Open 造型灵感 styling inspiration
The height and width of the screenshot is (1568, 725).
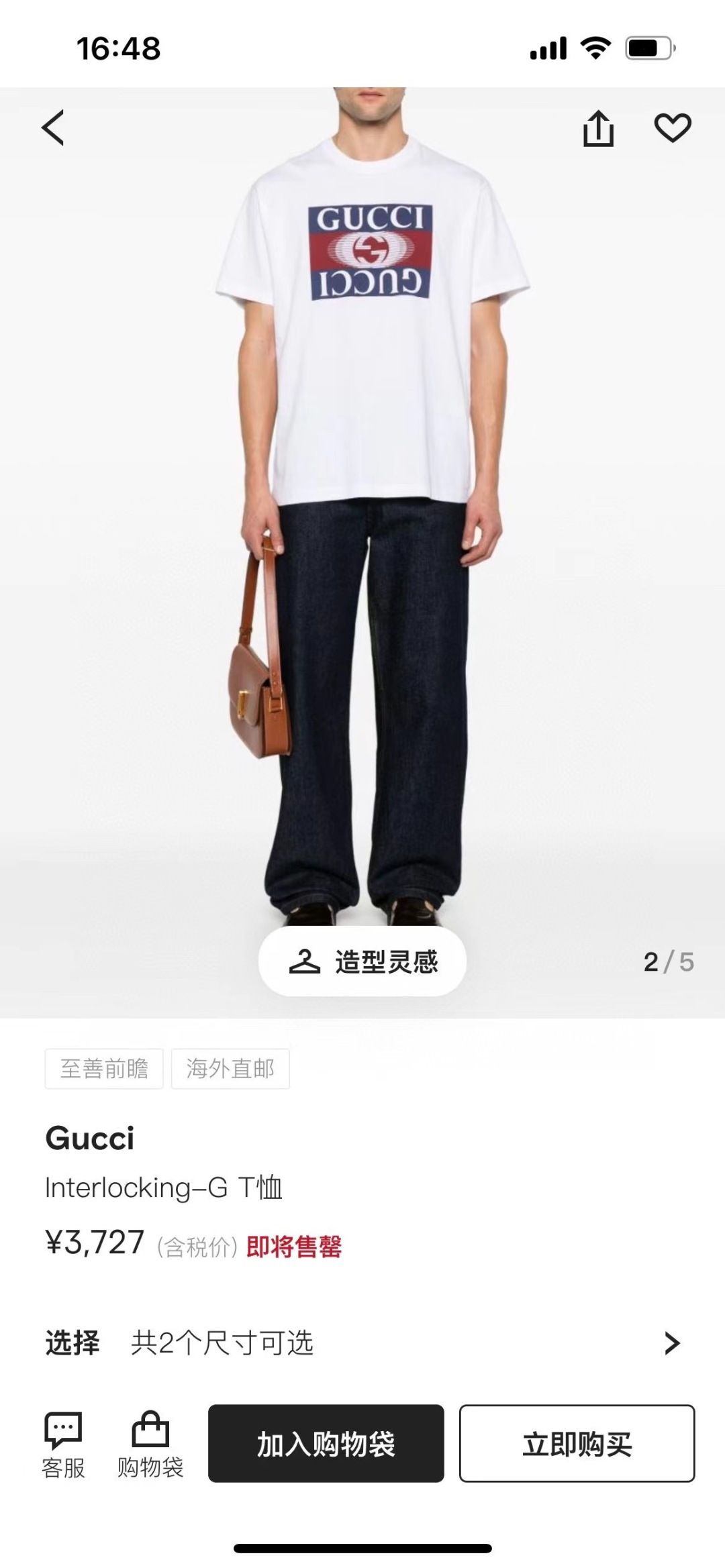tap(362, 961)
